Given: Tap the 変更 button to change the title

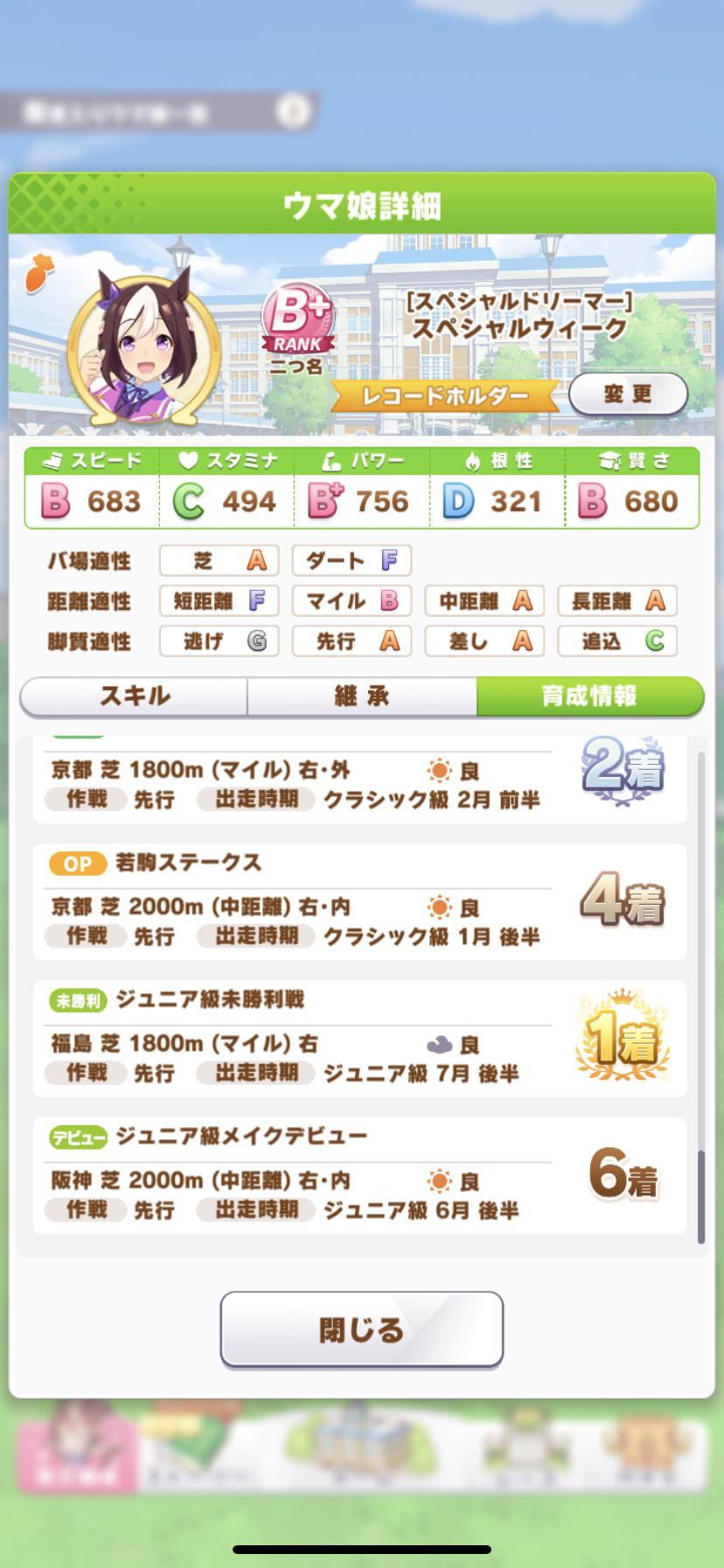Looking at the screenshot, I should pos(628,395).
